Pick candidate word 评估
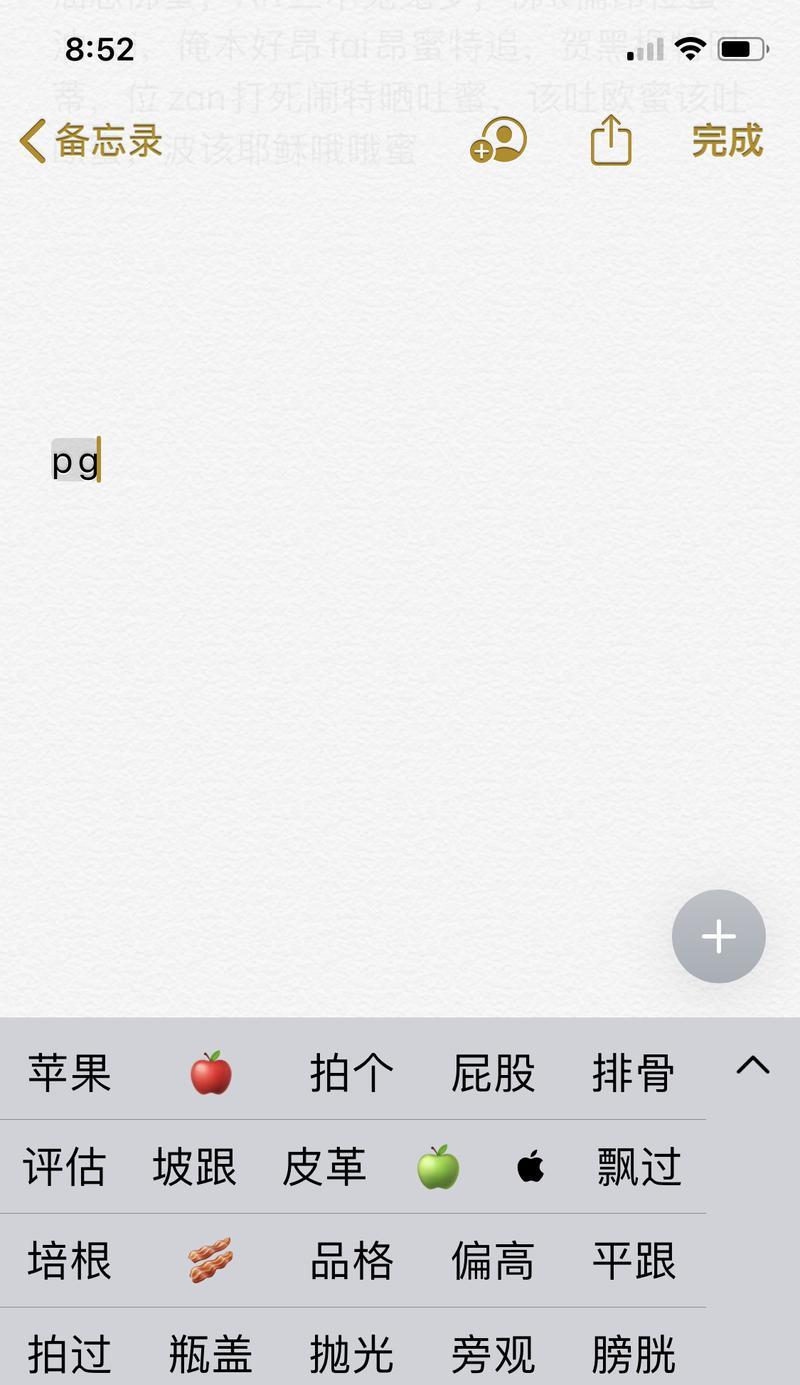This screenshot has height=1385, width=800. [x=64, y=1167]
